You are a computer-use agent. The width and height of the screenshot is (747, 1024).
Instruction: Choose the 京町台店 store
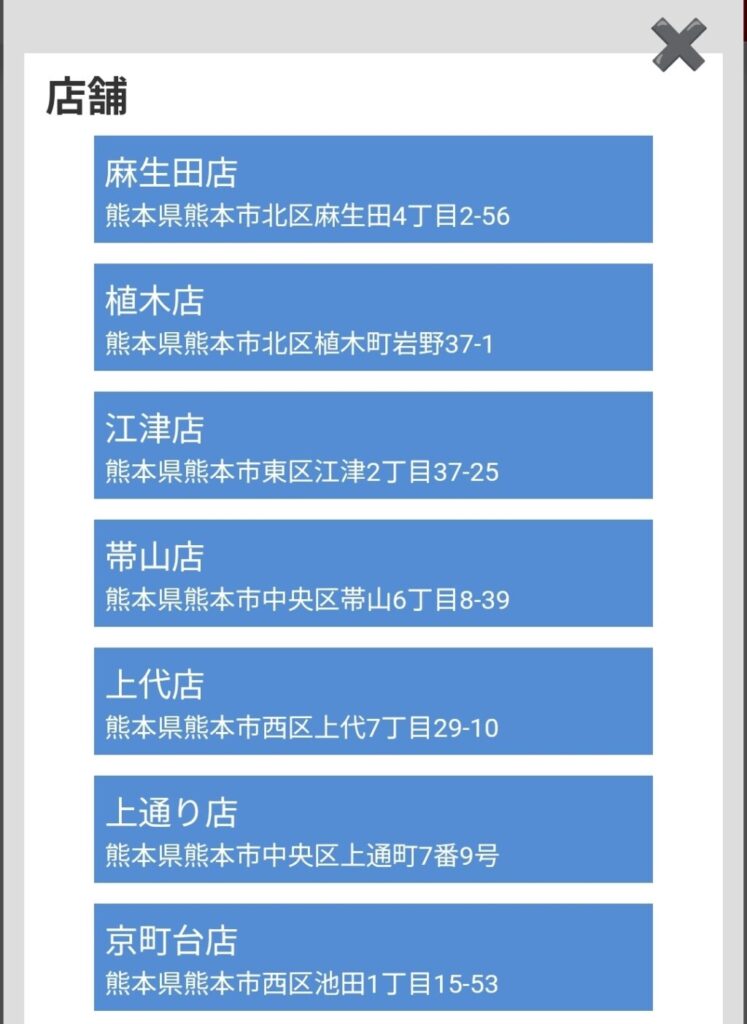tap(373, 957)
